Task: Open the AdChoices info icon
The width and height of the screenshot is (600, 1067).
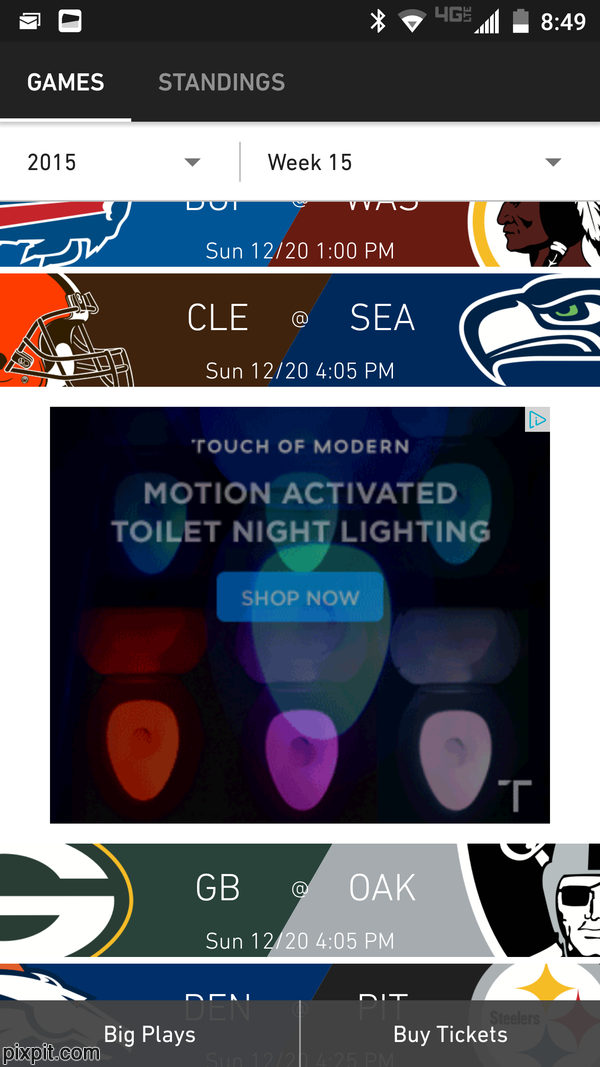Action: tap(537, 420)
